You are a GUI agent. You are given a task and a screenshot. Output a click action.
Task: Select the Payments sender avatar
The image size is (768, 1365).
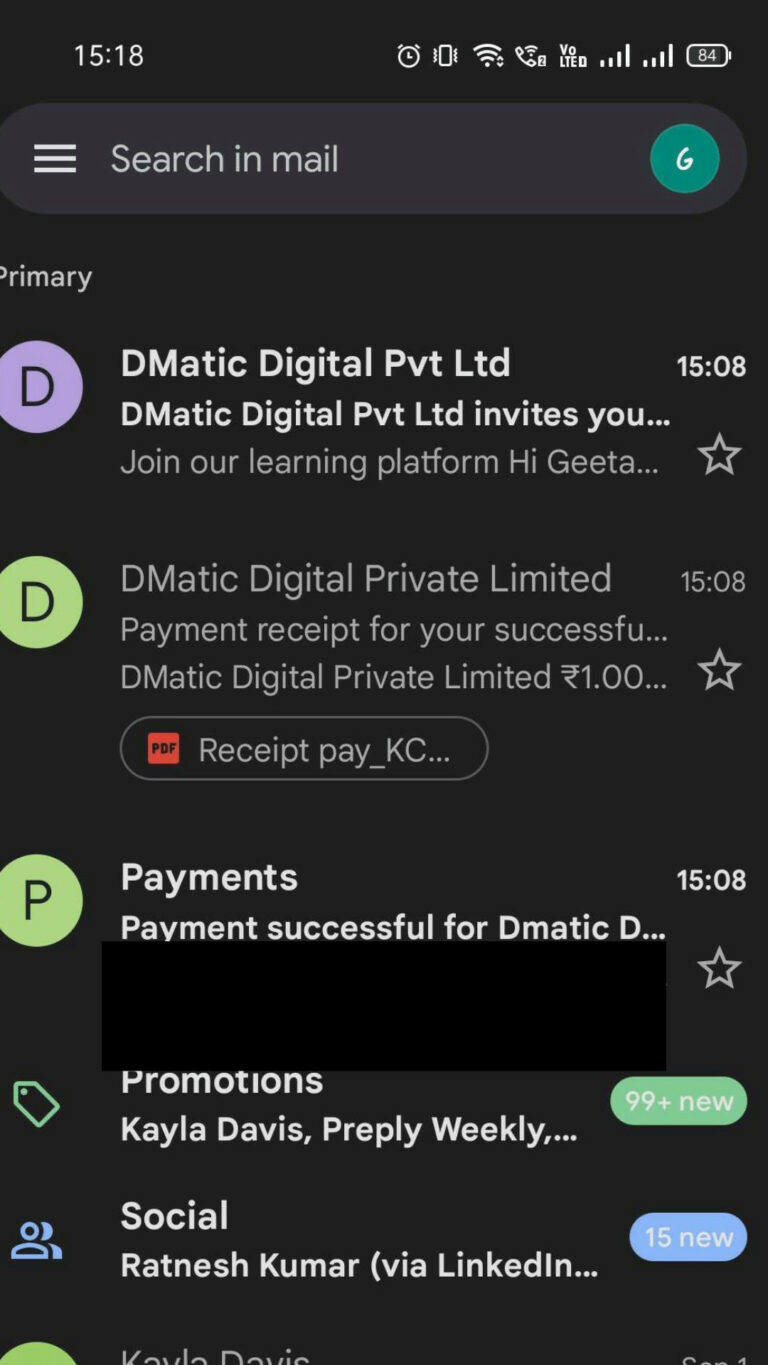pyautogui.click(x=36, y=901)
